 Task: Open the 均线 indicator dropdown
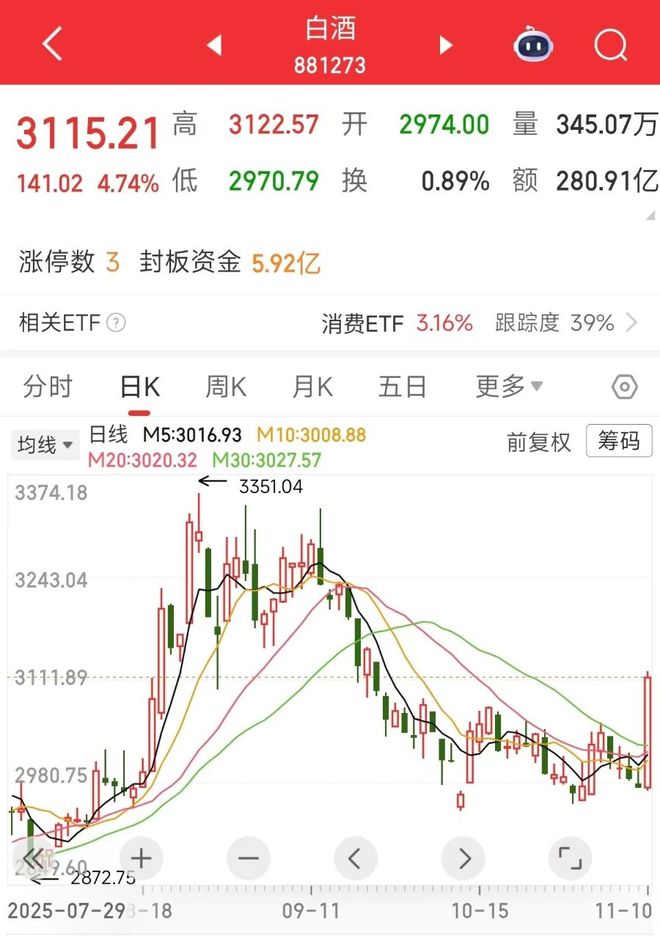coord(45,445)
